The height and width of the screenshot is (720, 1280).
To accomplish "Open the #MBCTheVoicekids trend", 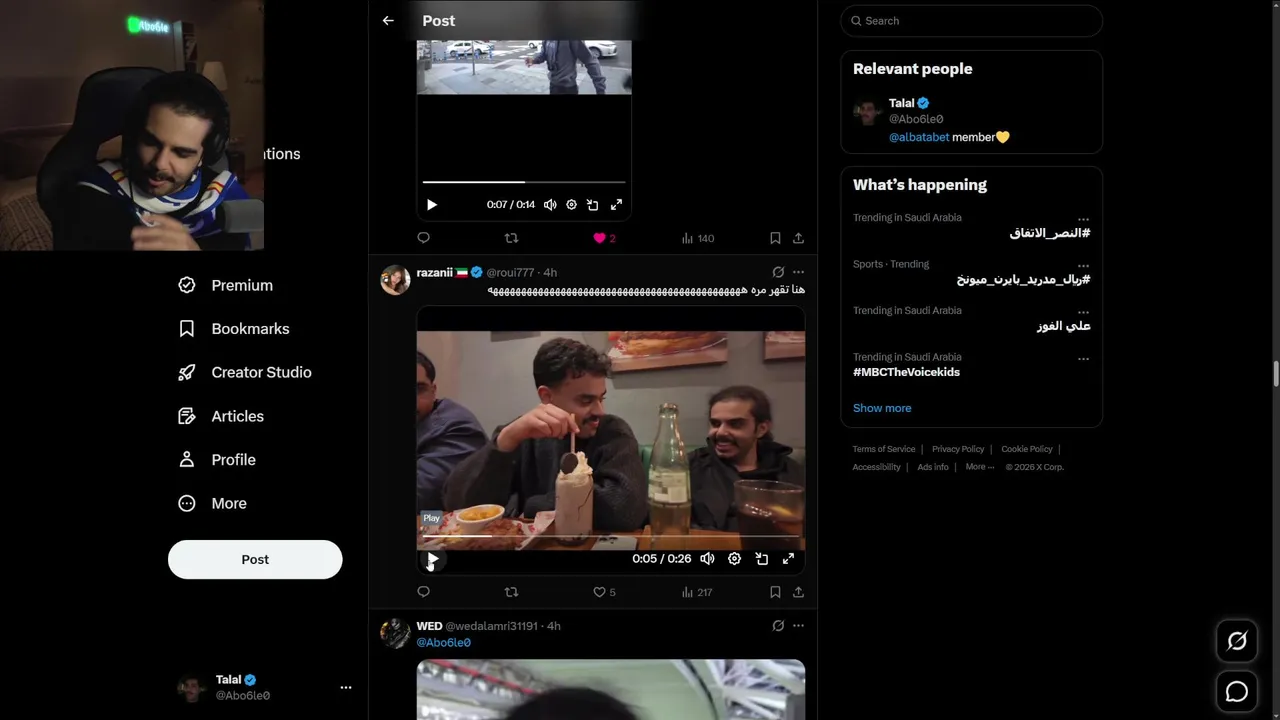I will pyautogui.click(x=906, y=372).
